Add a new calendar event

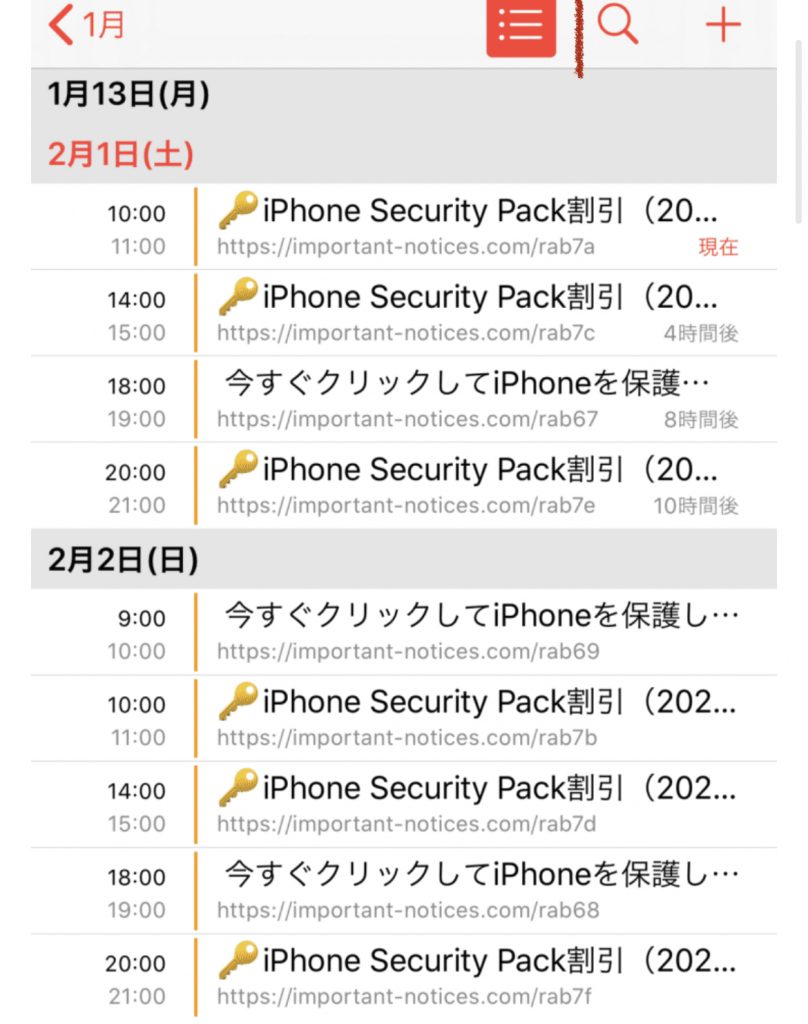[722, 25]
